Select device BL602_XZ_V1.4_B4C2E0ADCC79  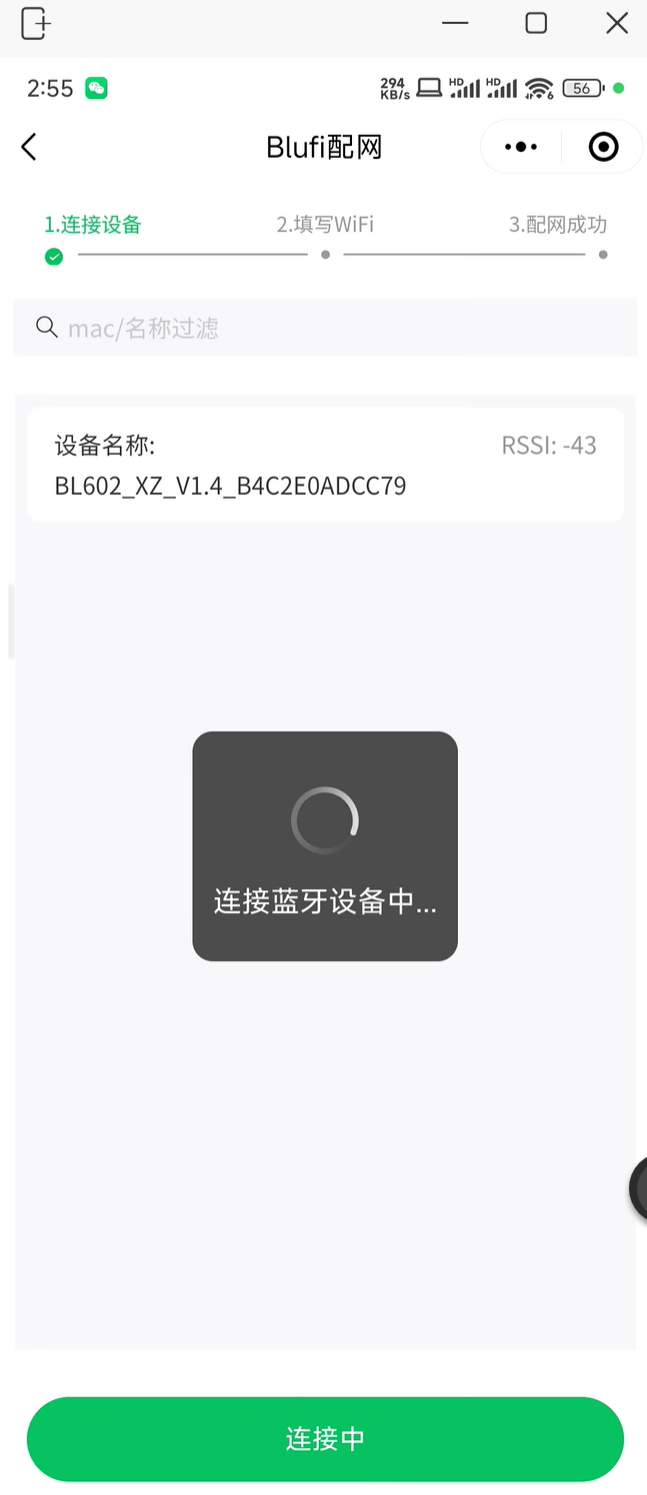click(325, 465)
